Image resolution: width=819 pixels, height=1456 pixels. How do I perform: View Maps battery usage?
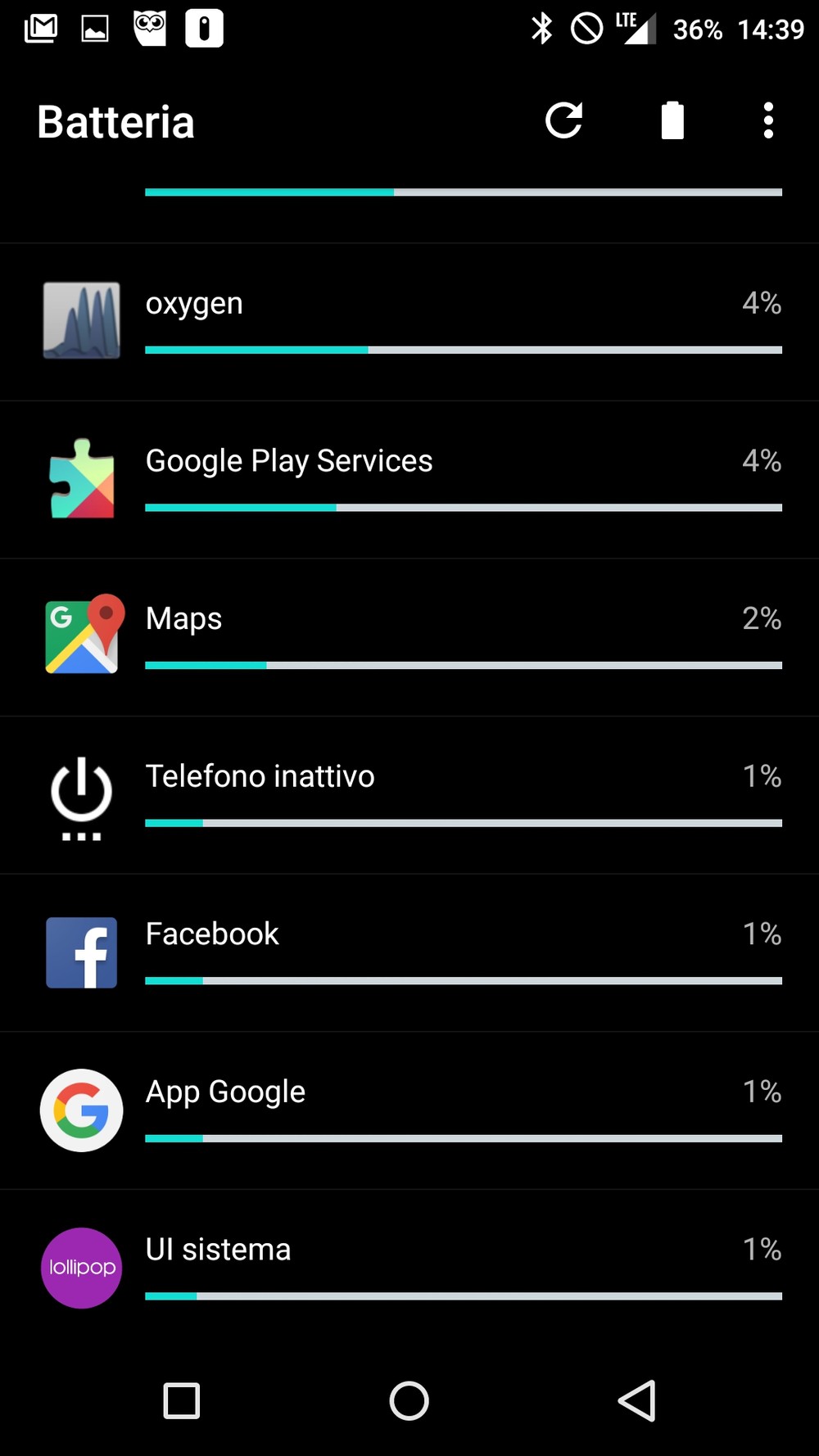pos(409,638)
